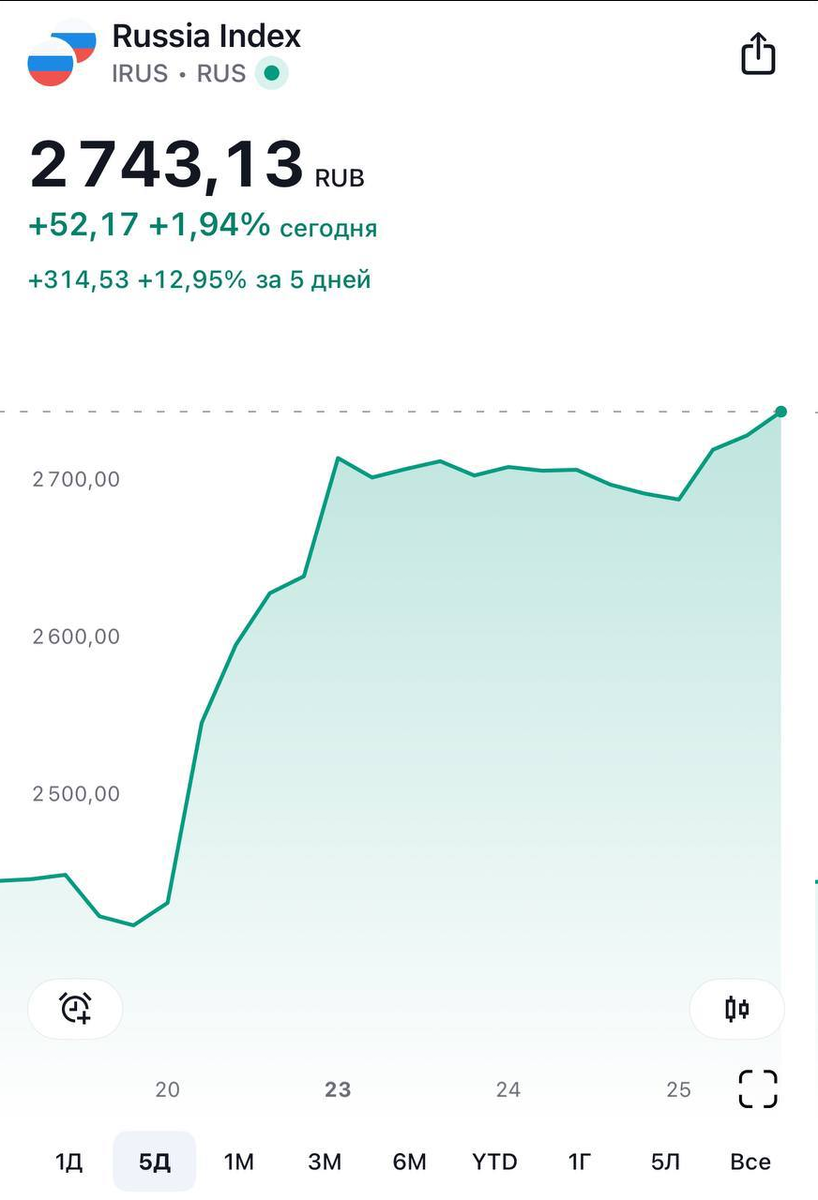Select the 1Д time range
The image size is (818, 1200).
pyautogui.click(x=68, y=1162)
